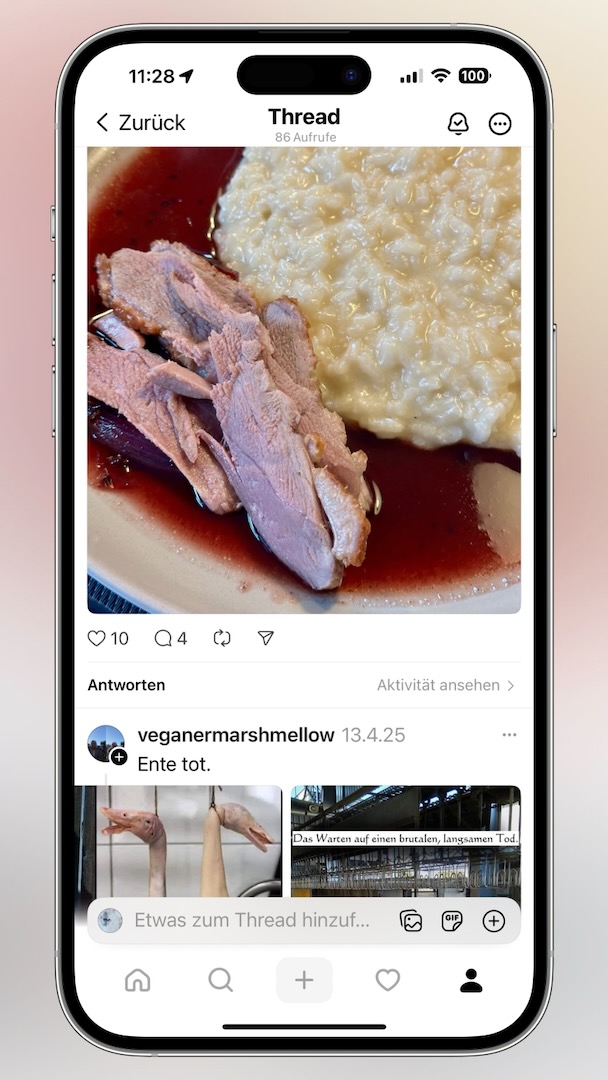Open the duck and risotto photo
The image size is (608, 1080).
[x=304, y=380]
